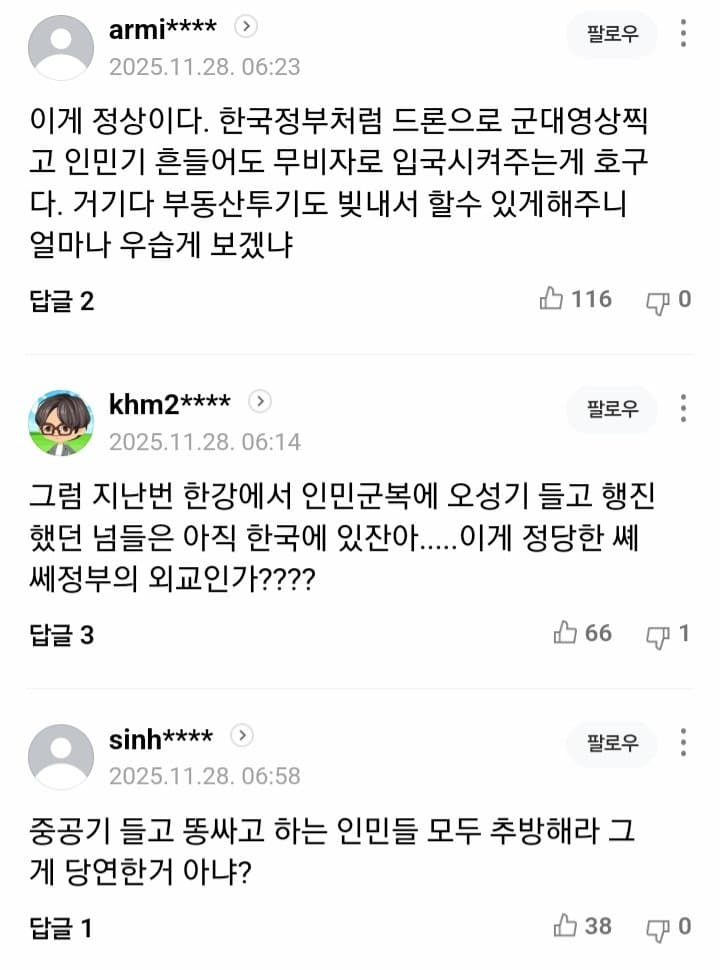The height and width of the screenshot is (970, 720).
Task: View 3 replies to khm2****'s comment
Action: [62, 635]
